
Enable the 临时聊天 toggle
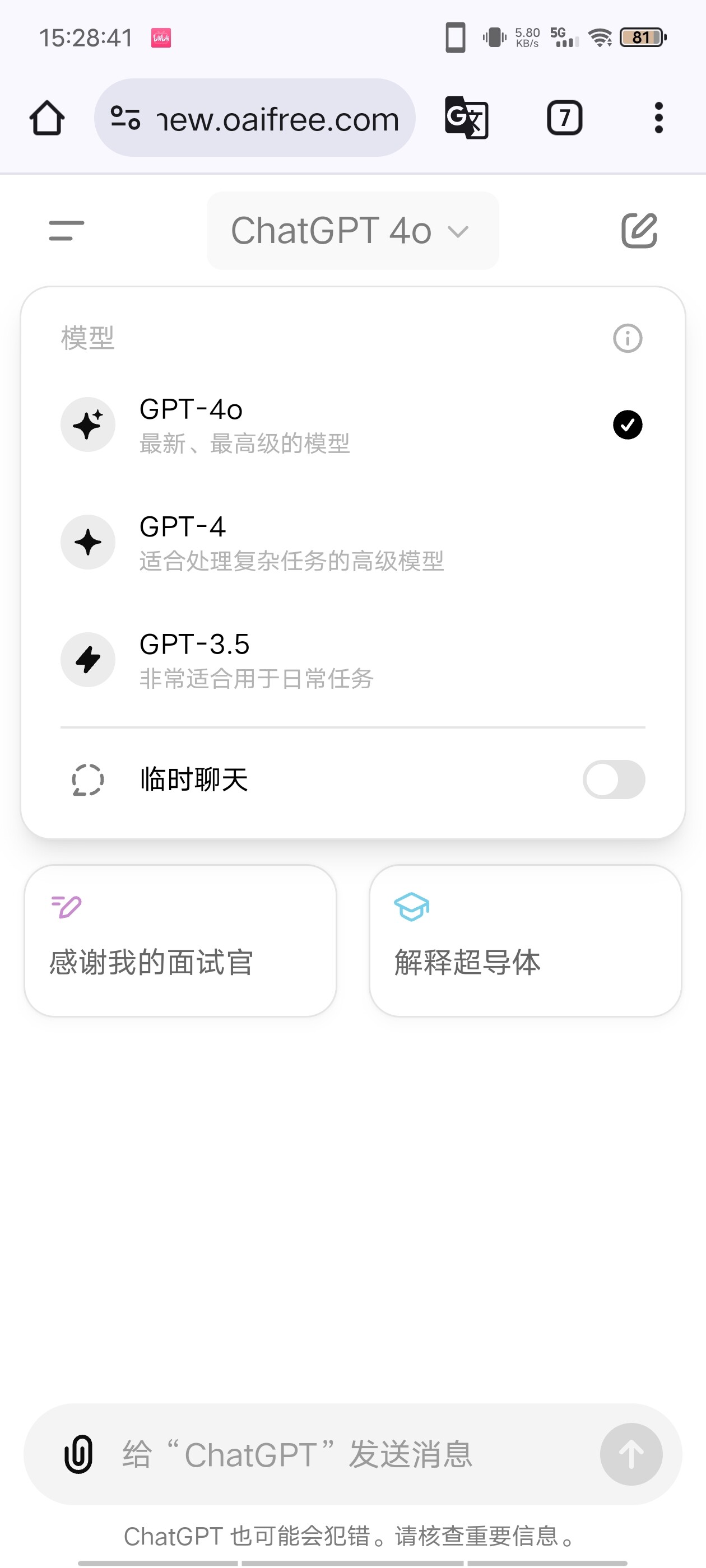(x=614, y=779)
